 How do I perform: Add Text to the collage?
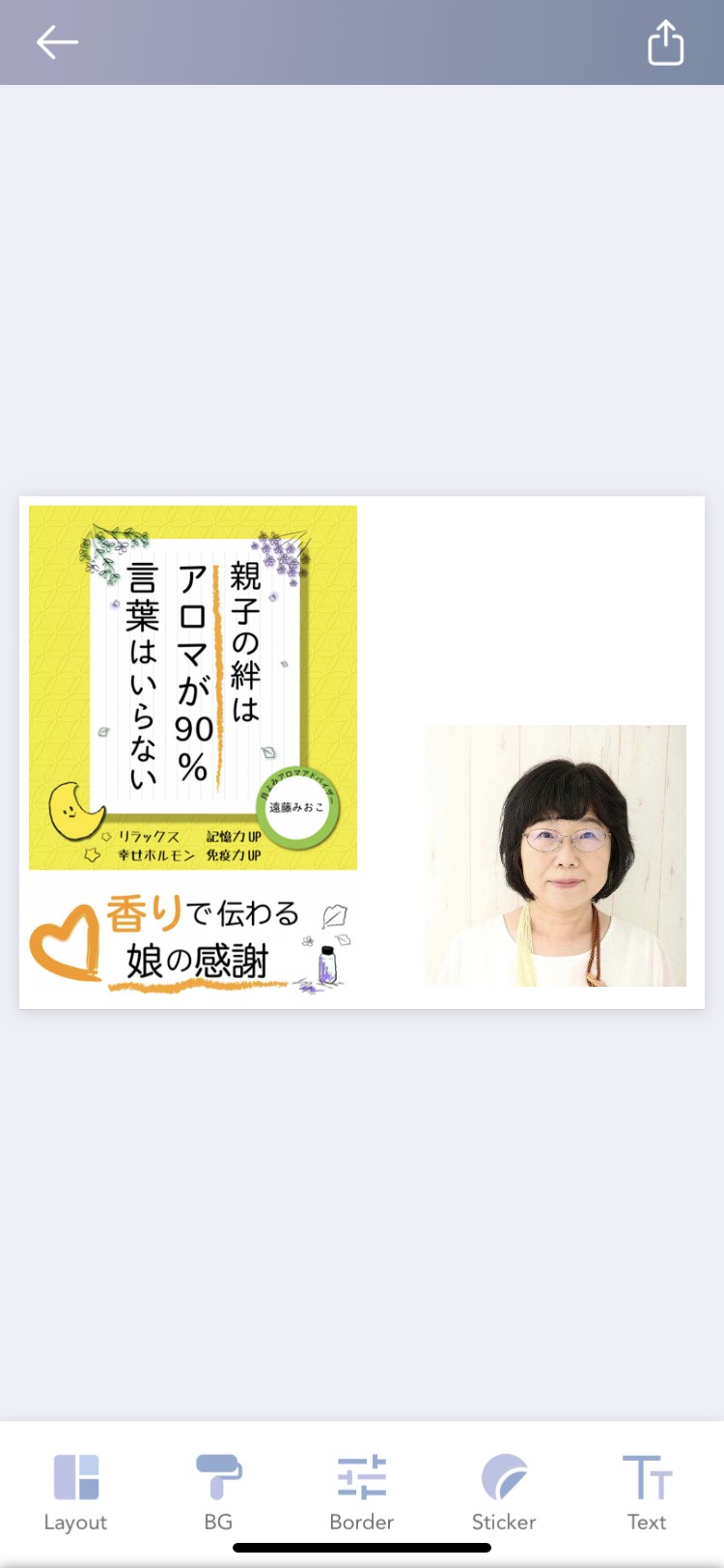[x=647, y=1493]
